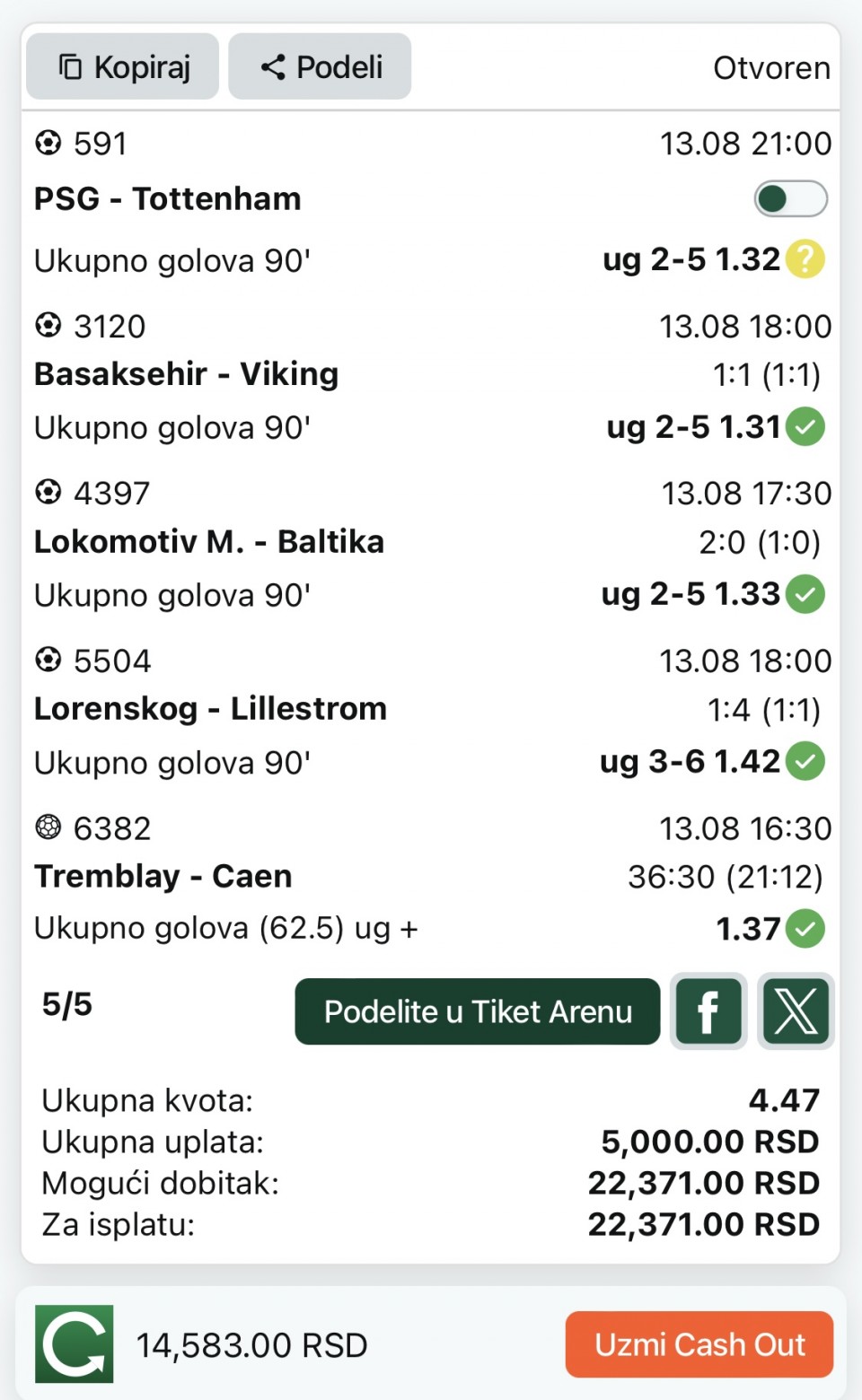The image size is (862, 1400).
Task: Tap the Podelite u Tiket Arenu button
Action: [478, 1011]
